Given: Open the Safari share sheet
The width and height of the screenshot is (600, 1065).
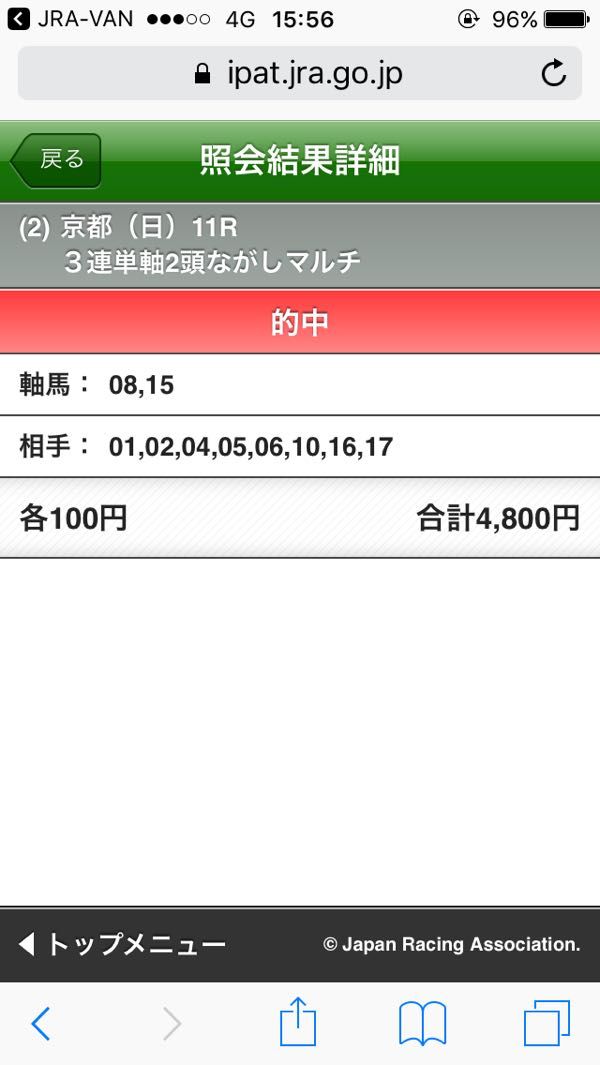Looking at the screenshot, I should click(298, 1023).
